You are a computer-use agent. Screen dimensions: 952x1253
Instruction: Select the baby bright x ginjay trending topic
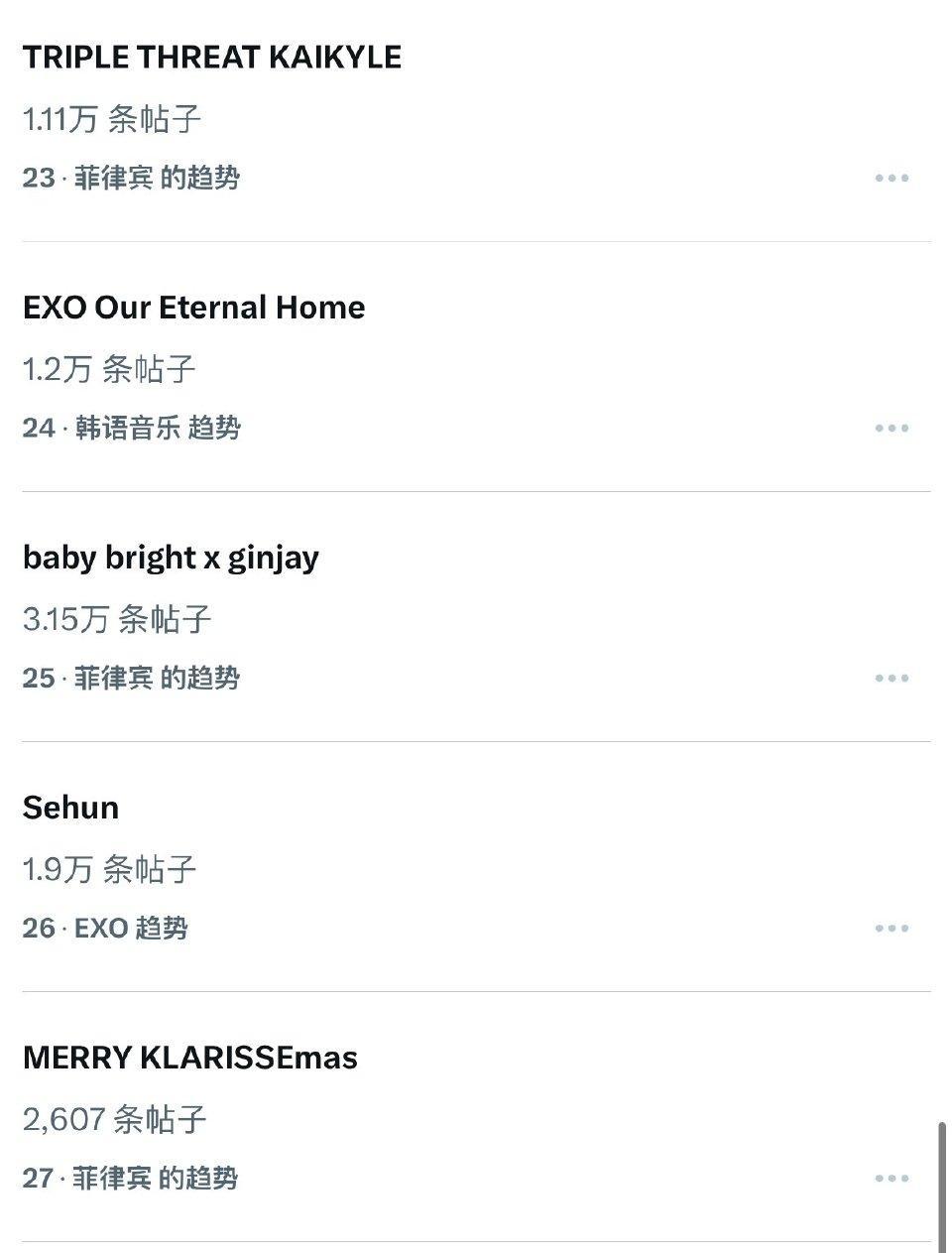[x=171, y=558]
